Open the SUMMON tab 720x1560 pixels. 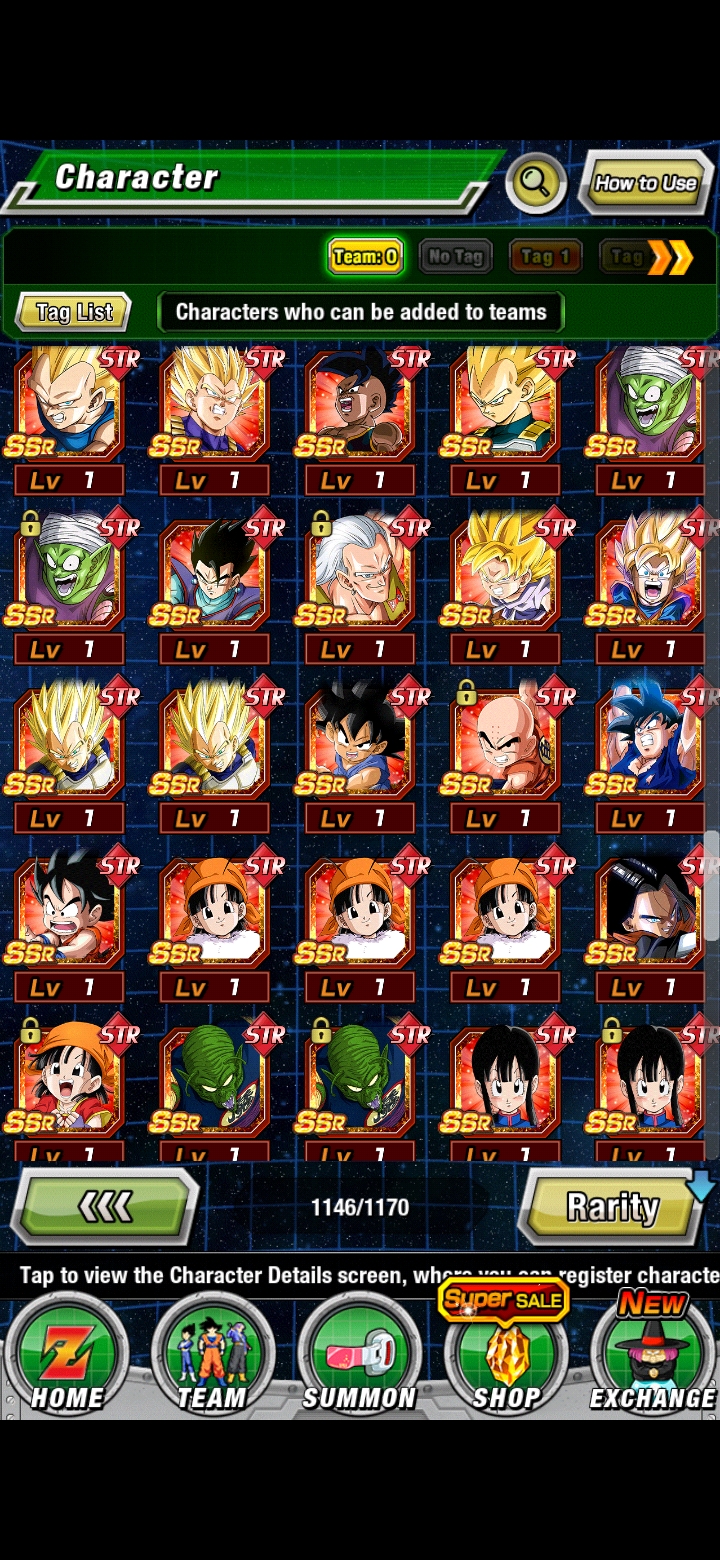point(359,1356)
